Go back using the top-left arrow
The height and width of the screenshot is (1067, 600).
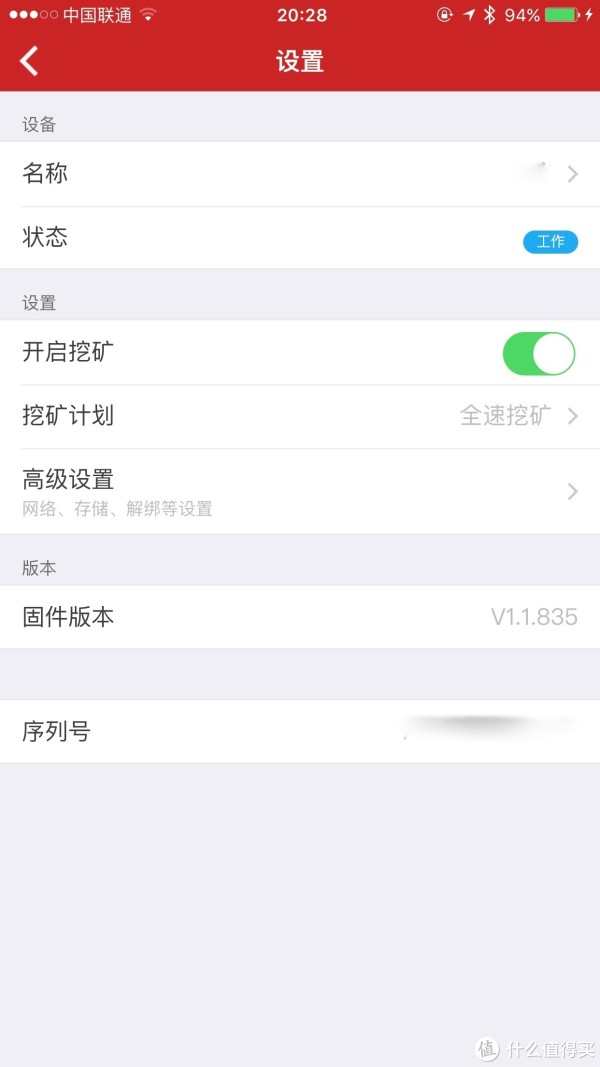tap(29, 61)
